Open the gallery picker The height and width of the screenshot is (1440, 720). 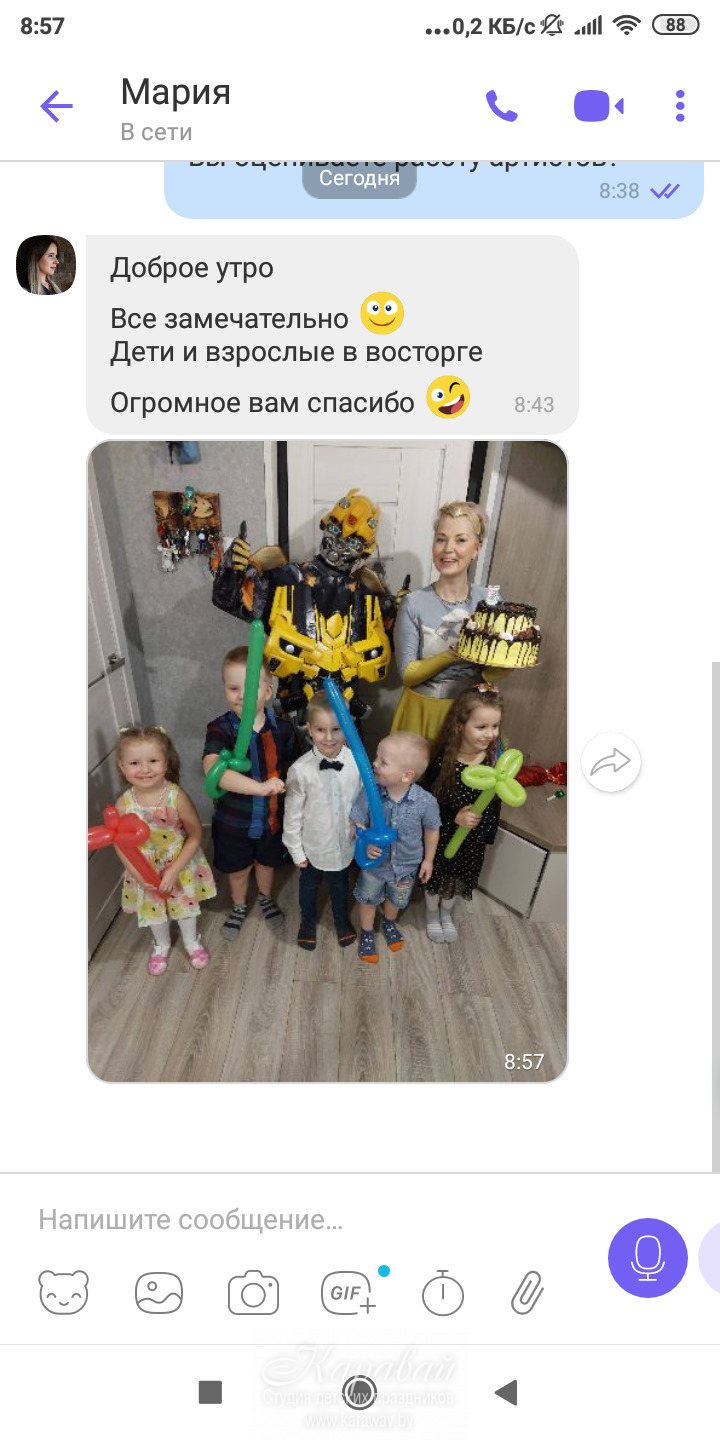tap(159, 1292)
